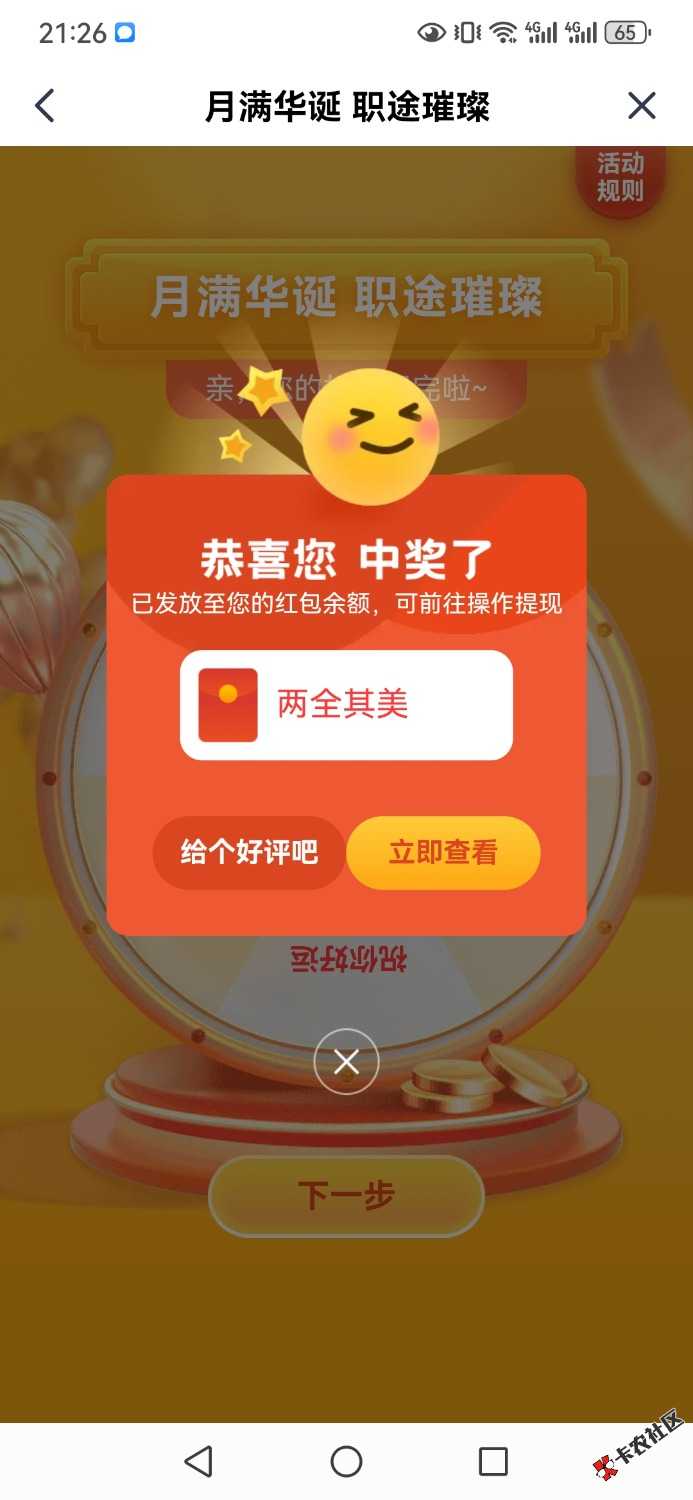The width and height of the screenshot is (693, 1500).
Task: Tap the 给个好评吧 button
Action: coord(249,853)
